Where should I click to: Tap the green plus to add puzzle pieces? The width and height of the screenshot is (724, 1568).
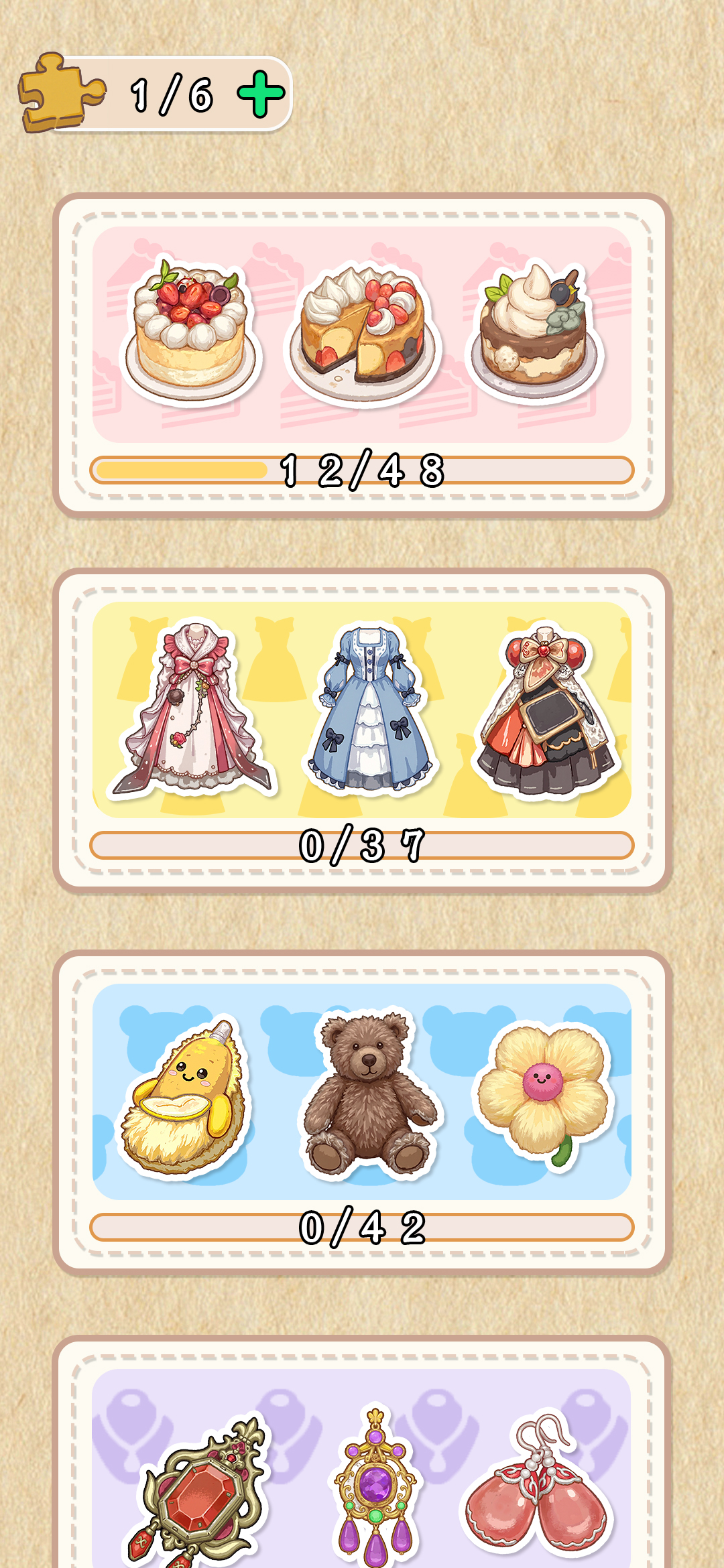261,94
